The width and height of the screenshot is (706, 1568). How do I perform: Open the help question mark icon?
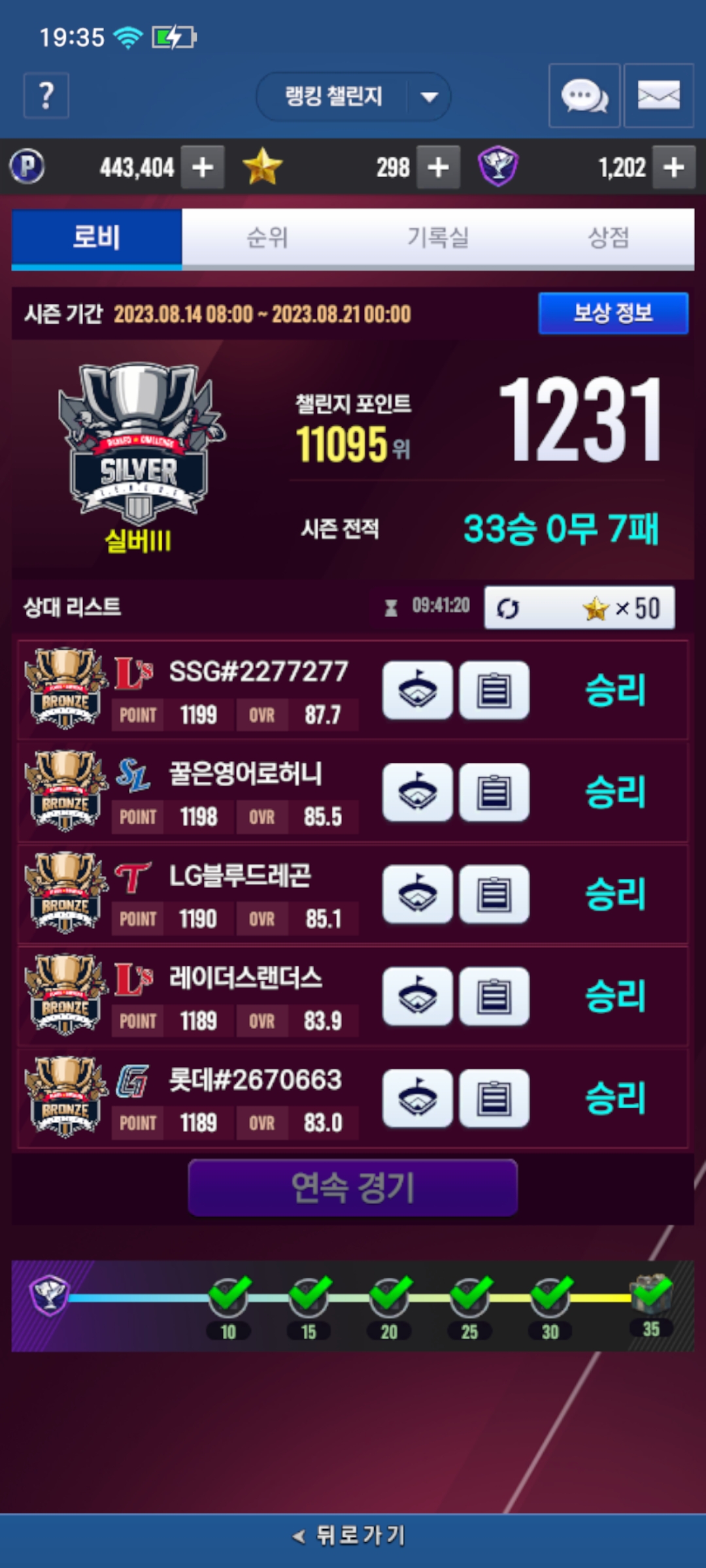coord(46,96)
